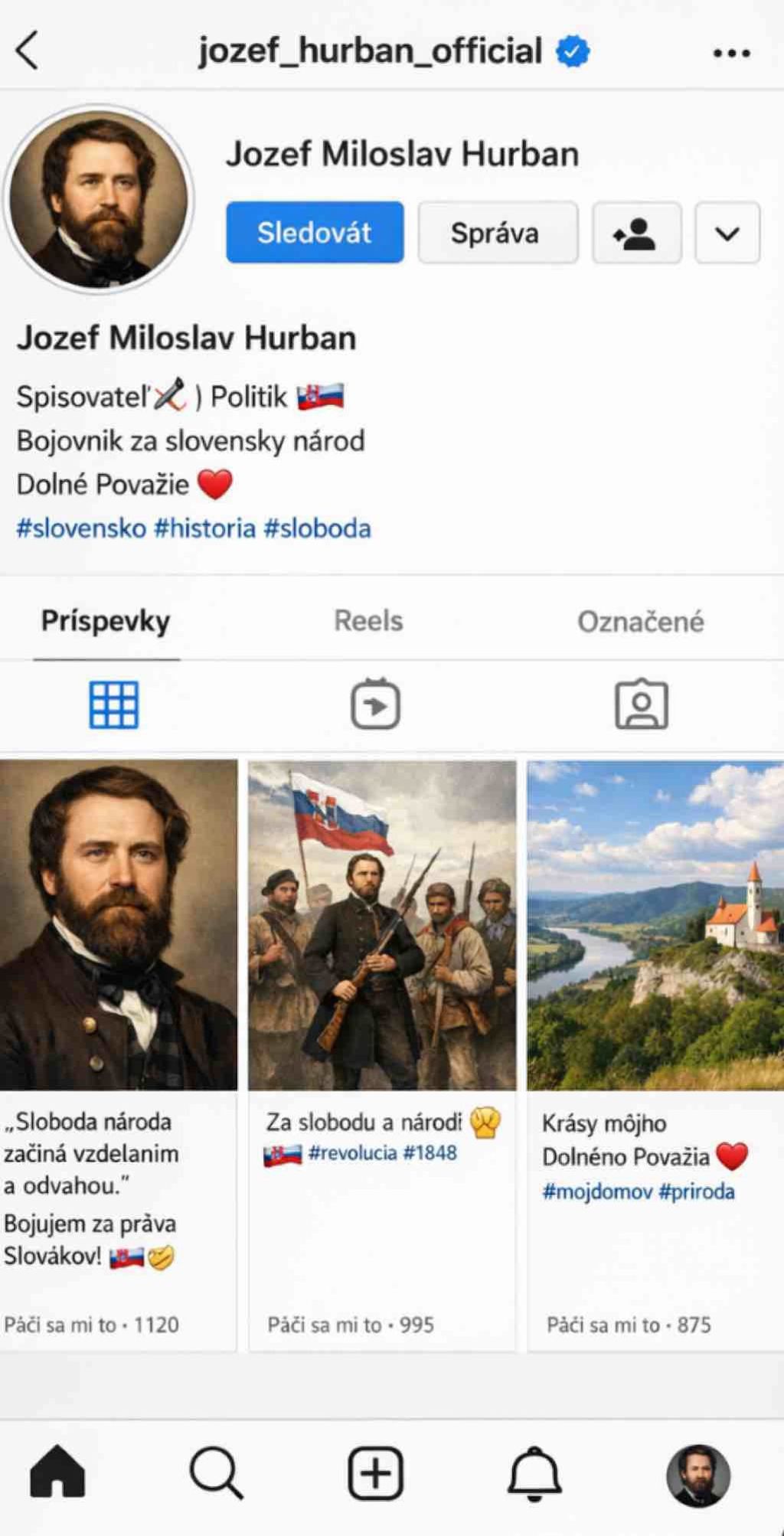Tap the add person suggestion button

tap(637, 233)
